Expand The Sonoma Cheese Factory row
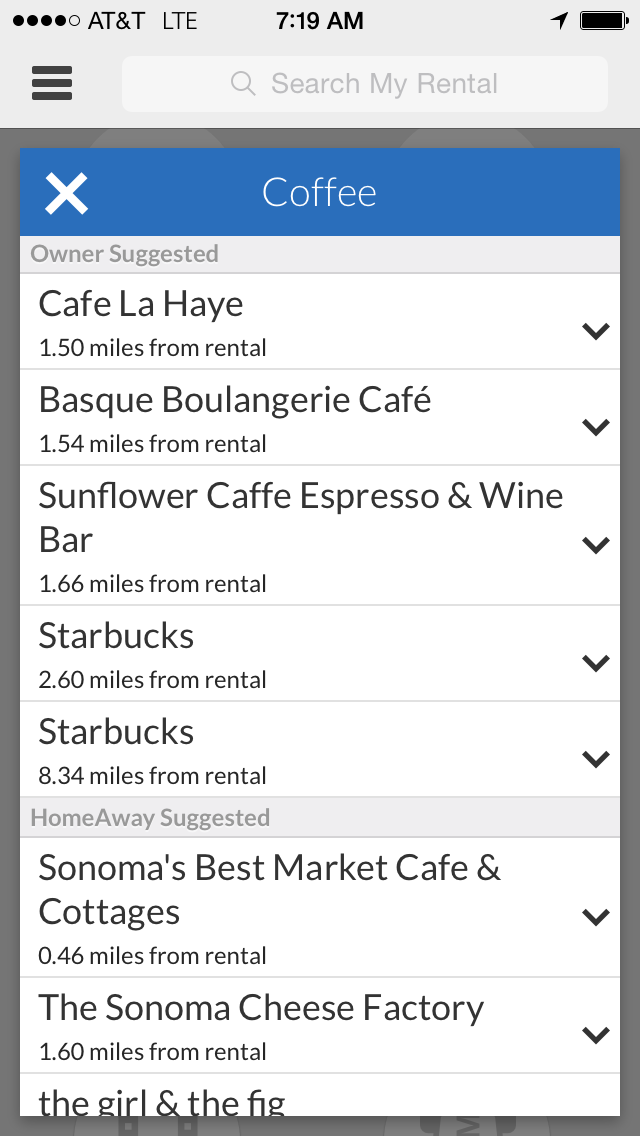The image size is (640, 1136). click(x=595, y=1035)
